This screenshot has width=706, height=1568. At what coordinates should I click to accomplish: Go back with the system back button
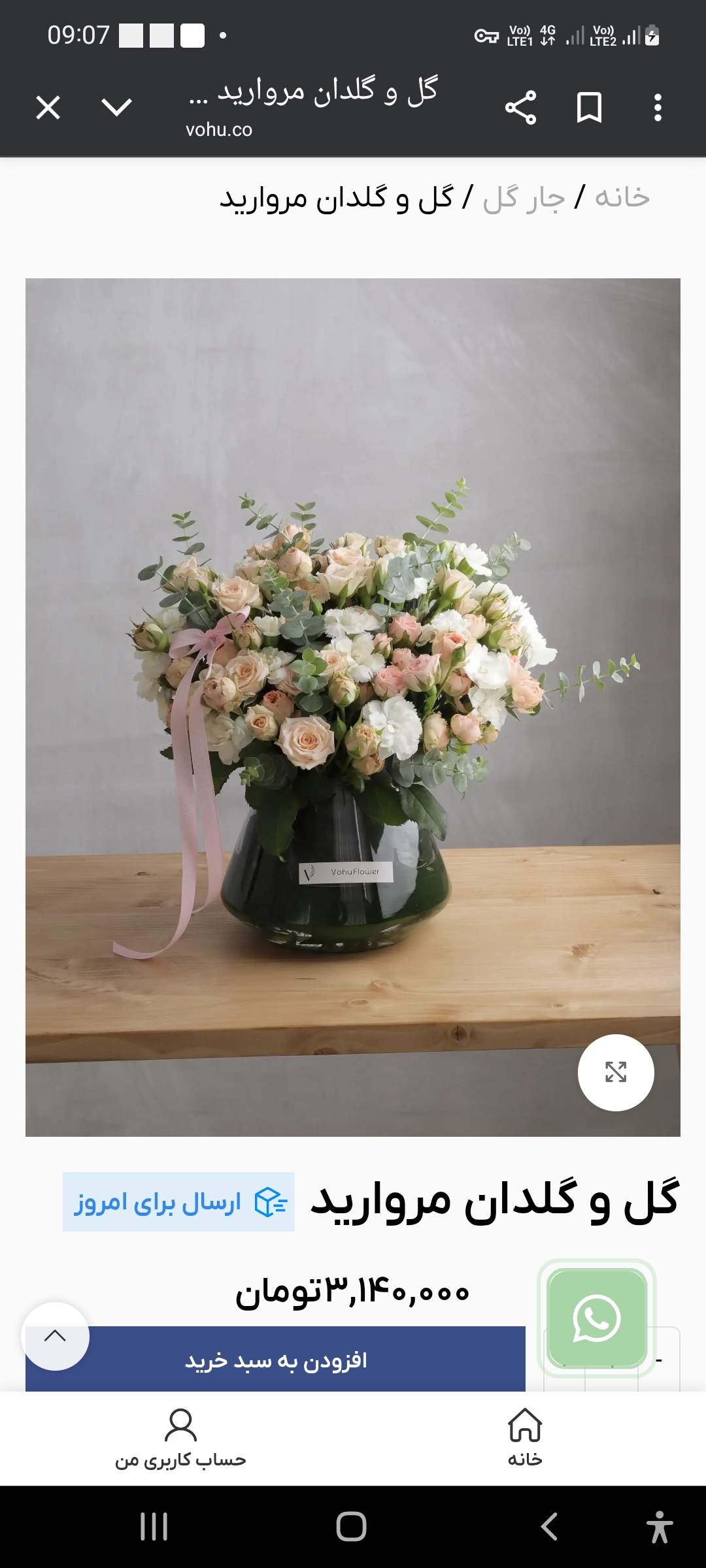click(x=549, y=1527)
